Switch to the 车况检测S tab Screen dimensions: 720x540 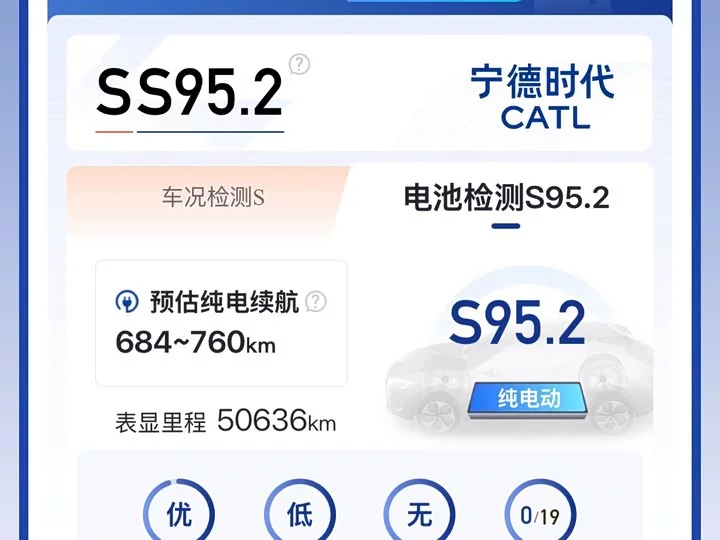213,197
